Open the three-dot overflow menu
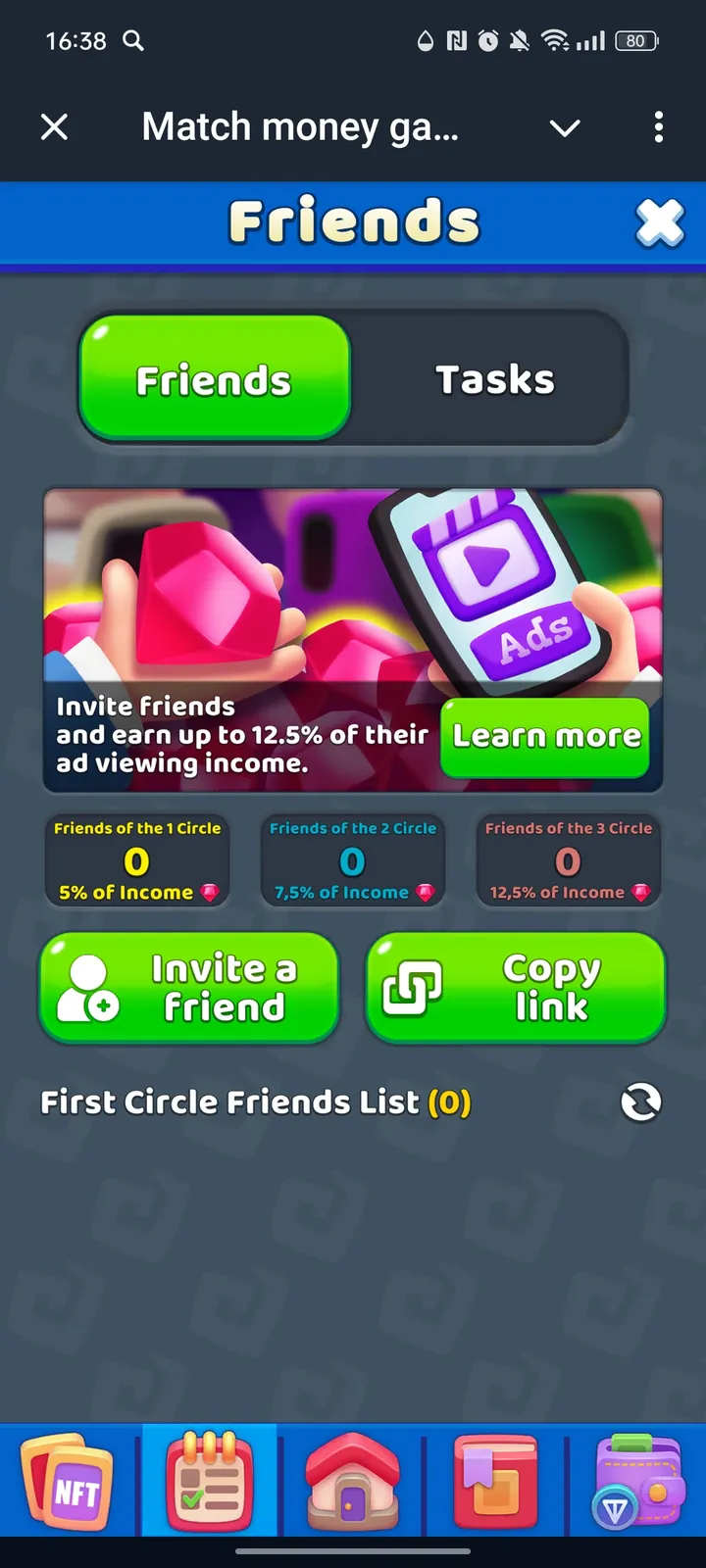Viewport: 706px width, 1568px height. [658, 126]
